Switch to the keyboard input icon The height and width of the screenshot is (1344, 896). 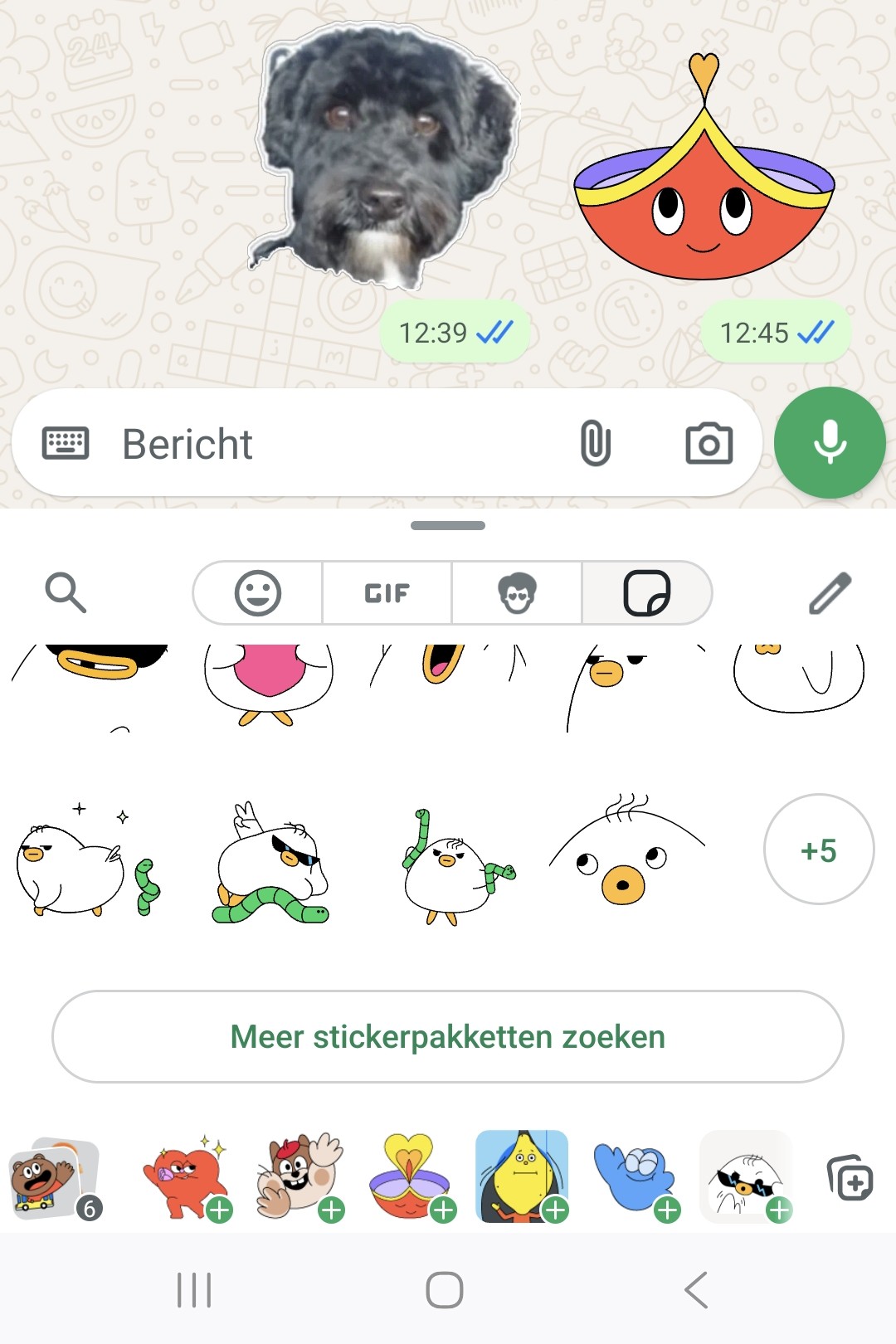pos(66,444)
